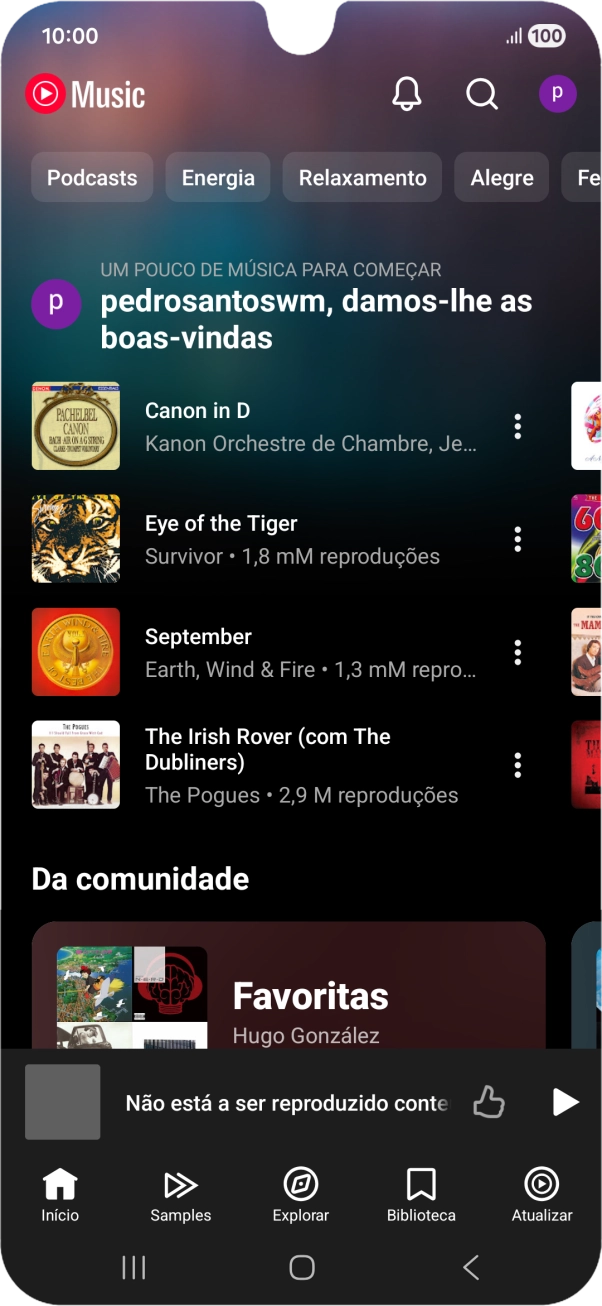Image resolution: width=602 pixels, height=1306 pixels.
Task: Go to the Explorar tab
Action: 301,1195
